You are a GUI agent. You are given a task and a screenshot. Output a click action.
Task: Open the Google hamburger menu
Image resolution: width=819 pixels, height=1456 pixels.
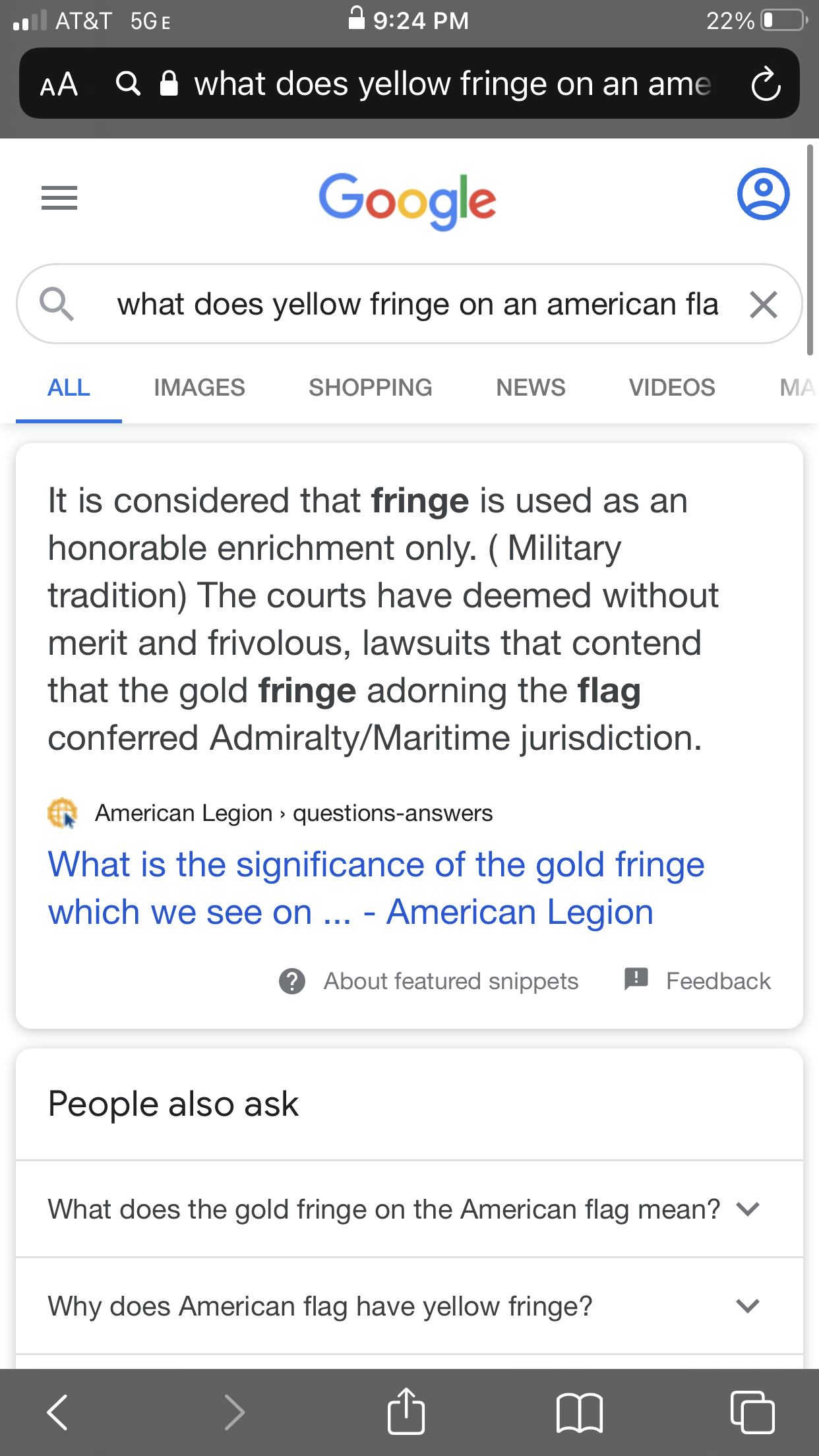(59, 198)
